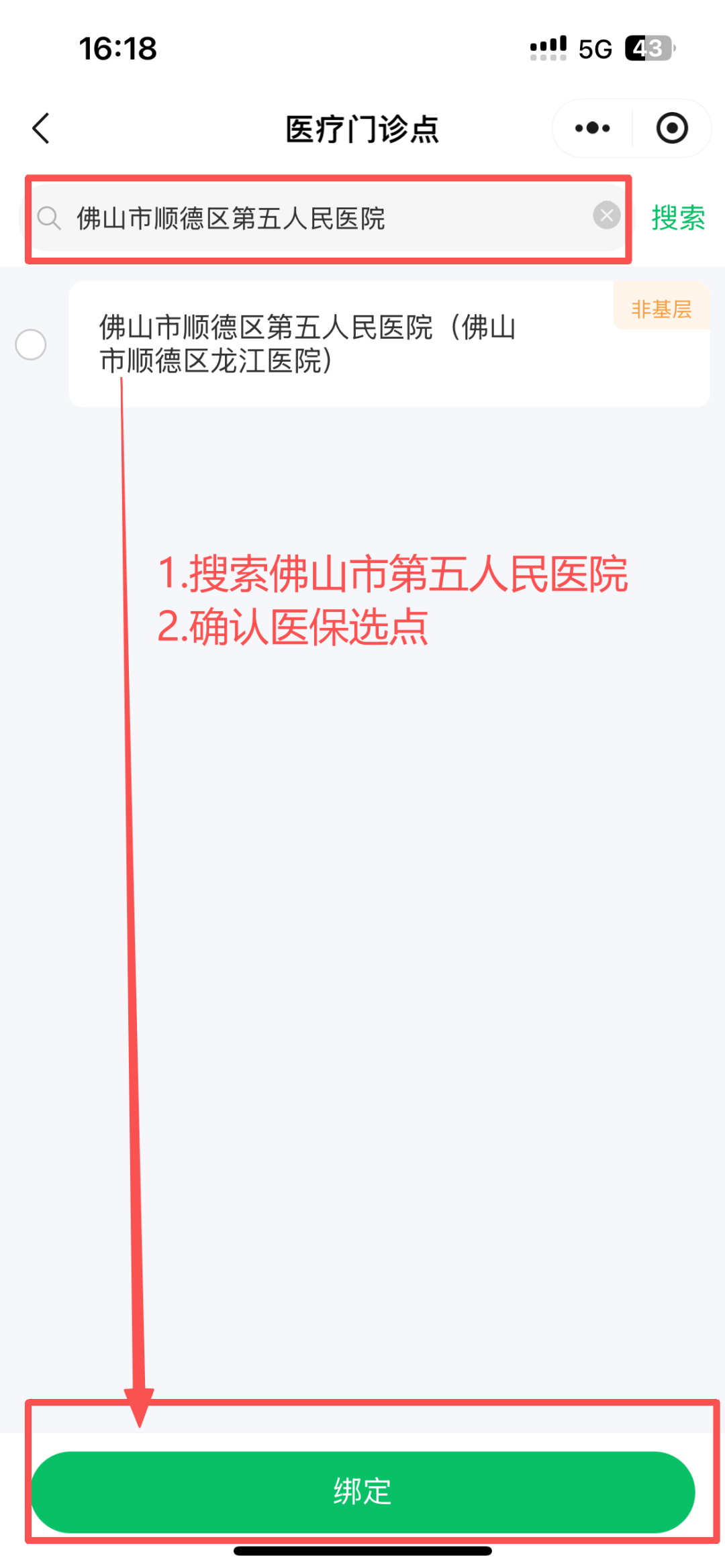Go back with the top-left arrow
Image resolution: width=725 pixels, height=1568 pixels.
42,128
